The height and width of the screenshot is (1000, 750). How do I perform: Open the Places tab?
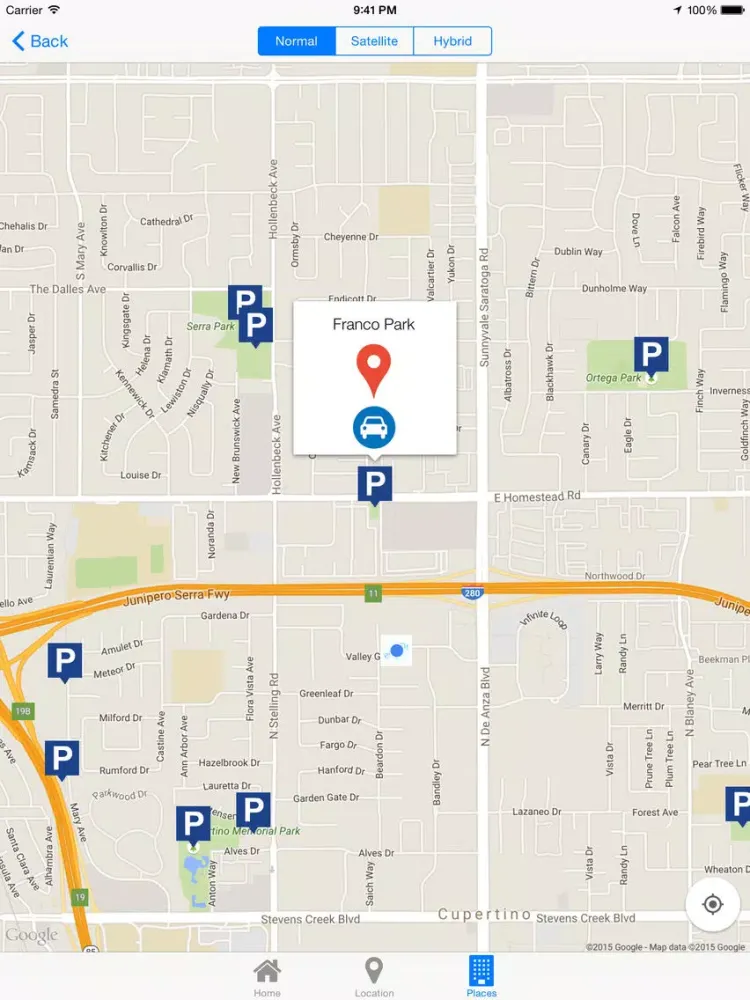tap(481, 977)
